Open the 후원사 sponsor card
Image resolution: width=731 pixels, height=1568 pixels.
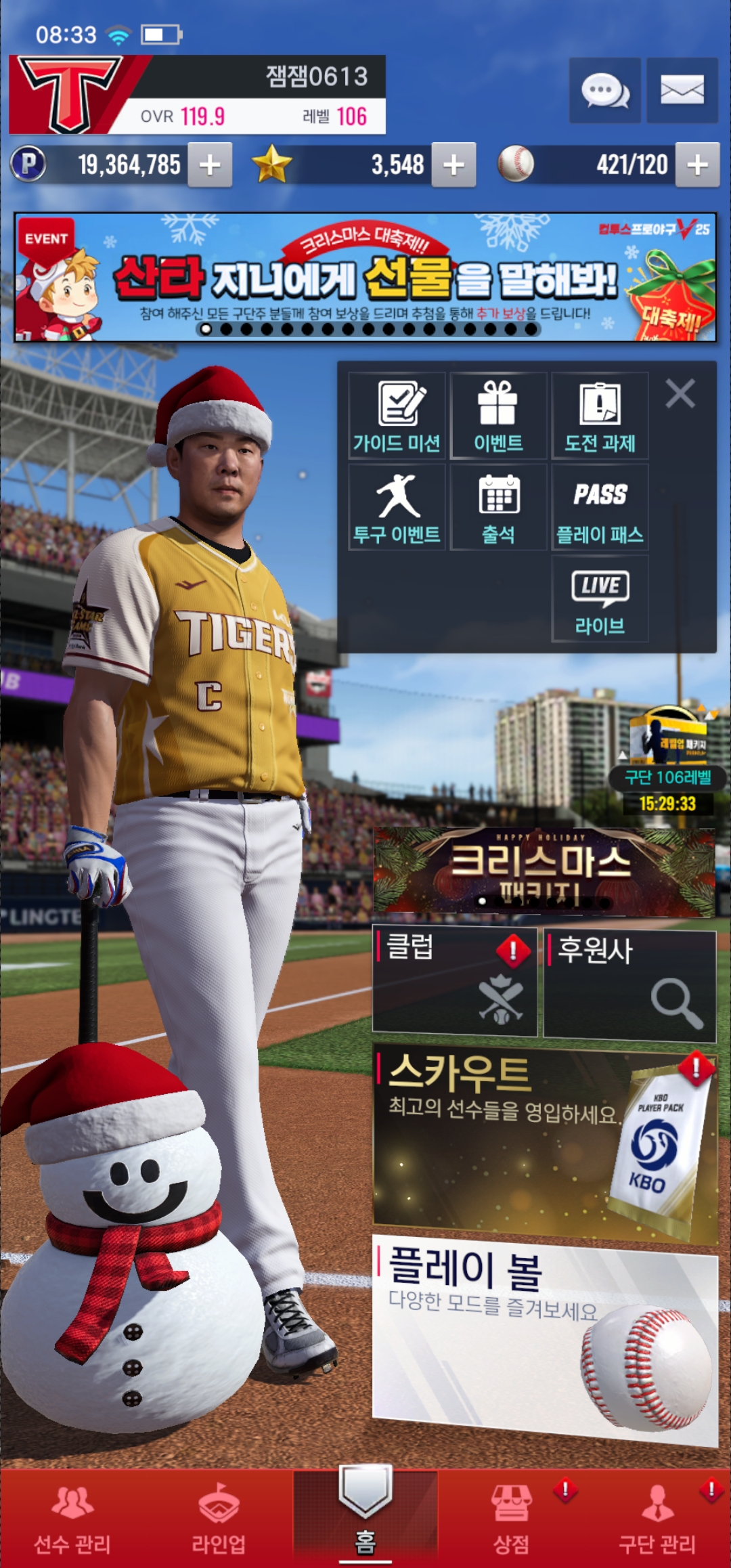point(629,984)
